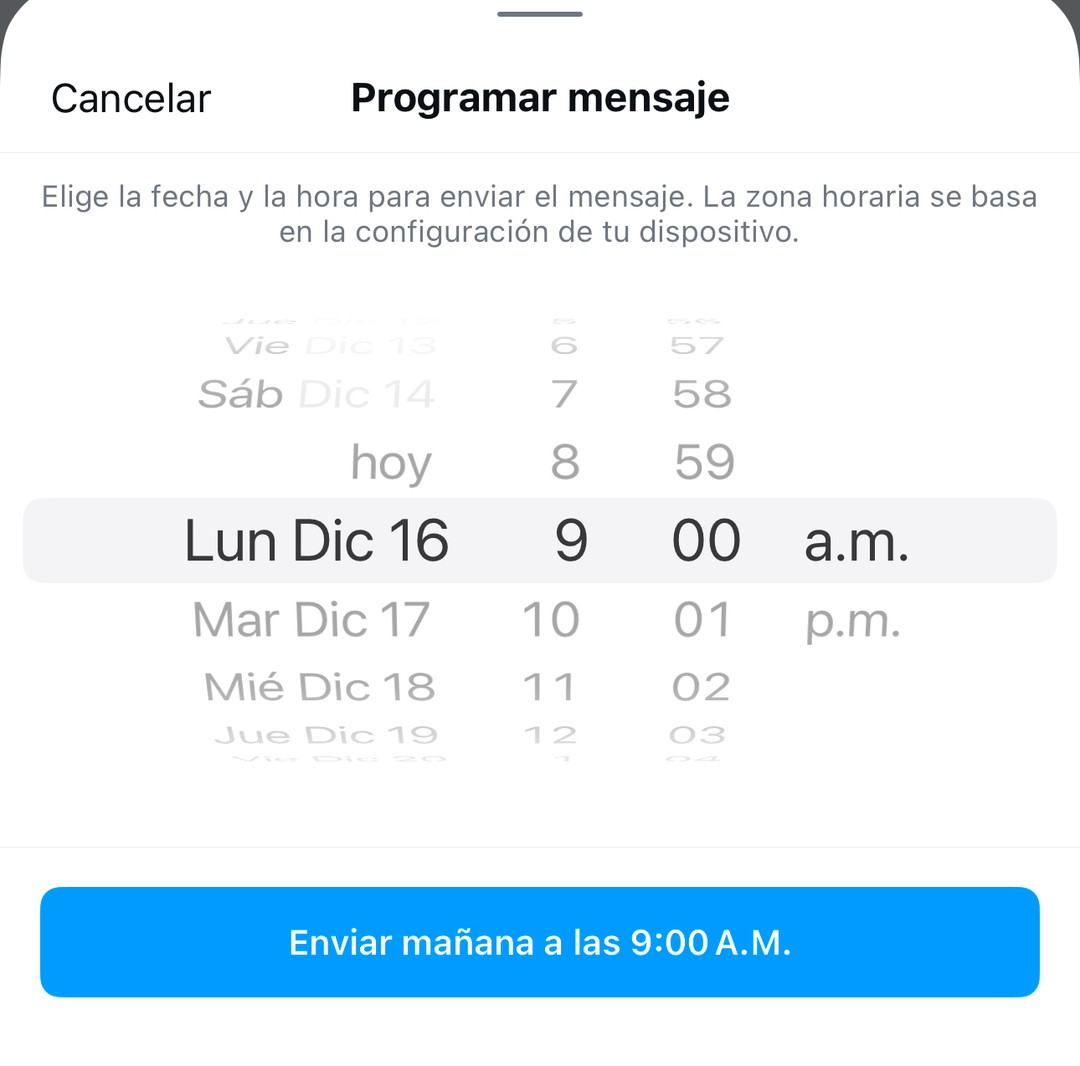Select Mar Dic 17 in date picker
Image resolution: width=1080 pixels, height=1066 pixels.
(311, 620)
